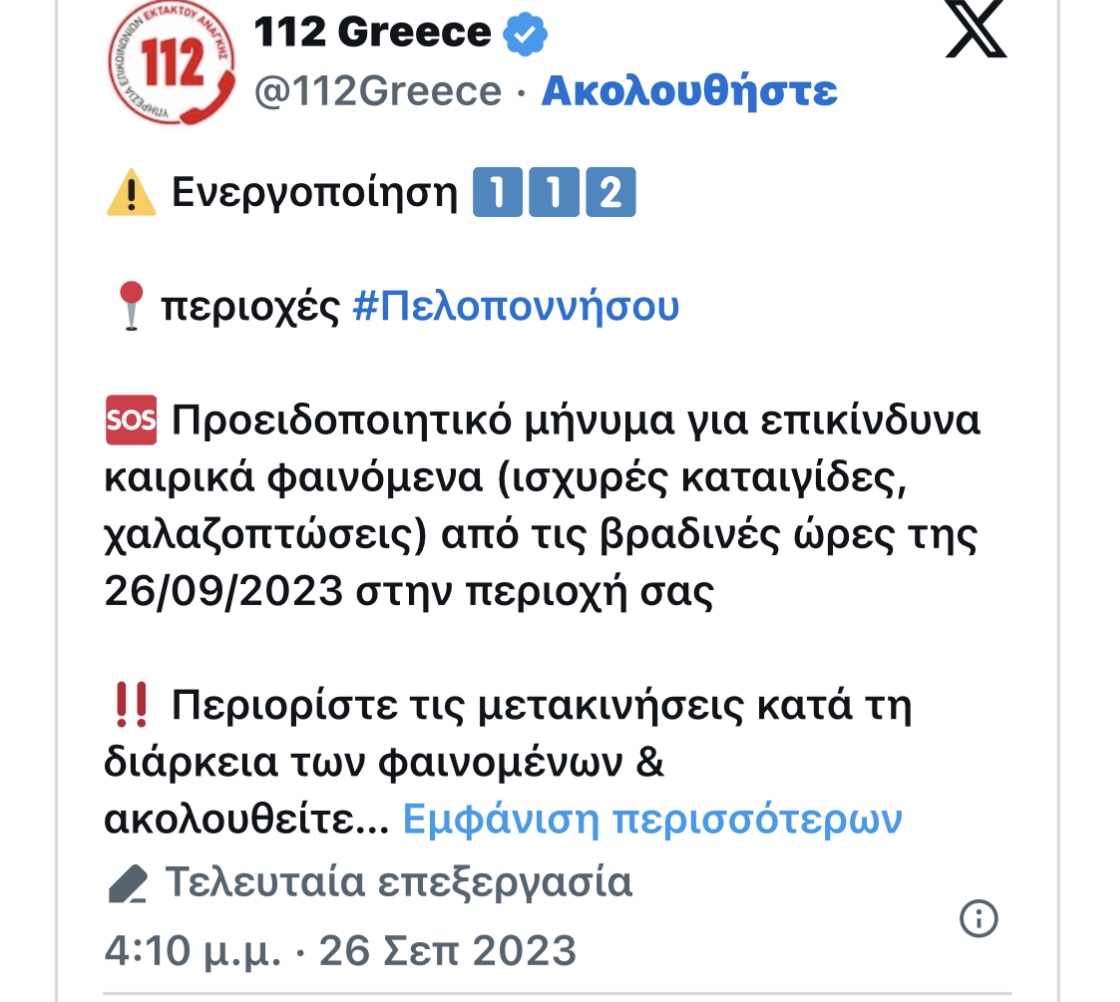Viewport: 1120px width, 1002px height.
Task: Open the 4:10 μ.μ. 26 Σεπ 2023 timestamp
Action: (x=340, y=948)
